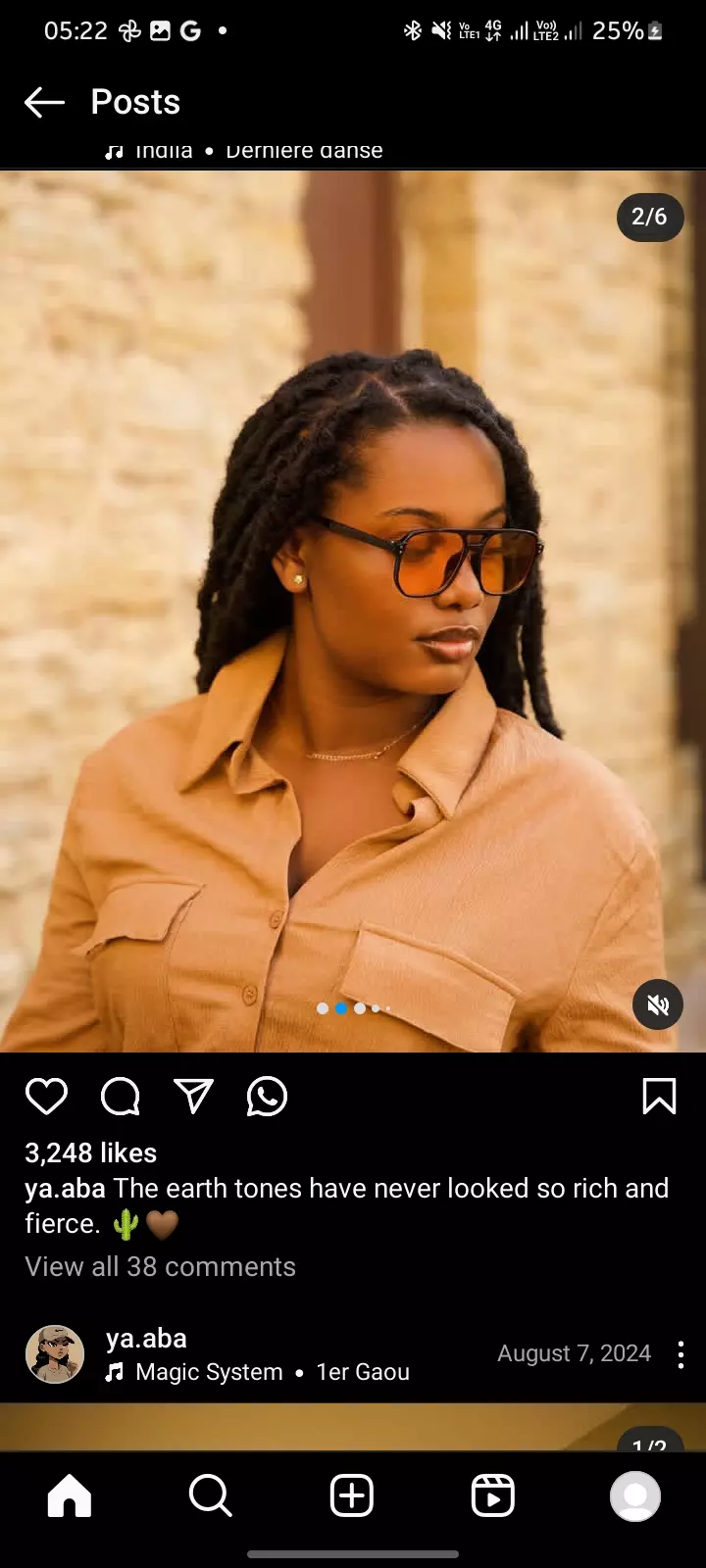Switch to the Home tab
The height and width of the screenshot is (1568, 706).
tap(70, 1496)
